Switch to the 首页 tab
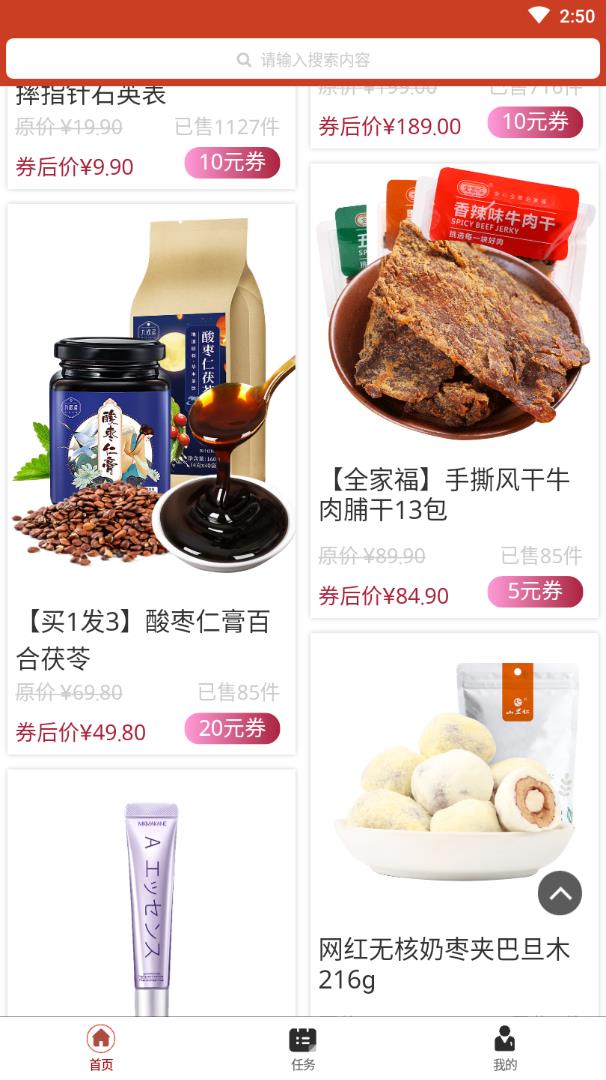606x1080 pixels. click(x=101, y=1048)
